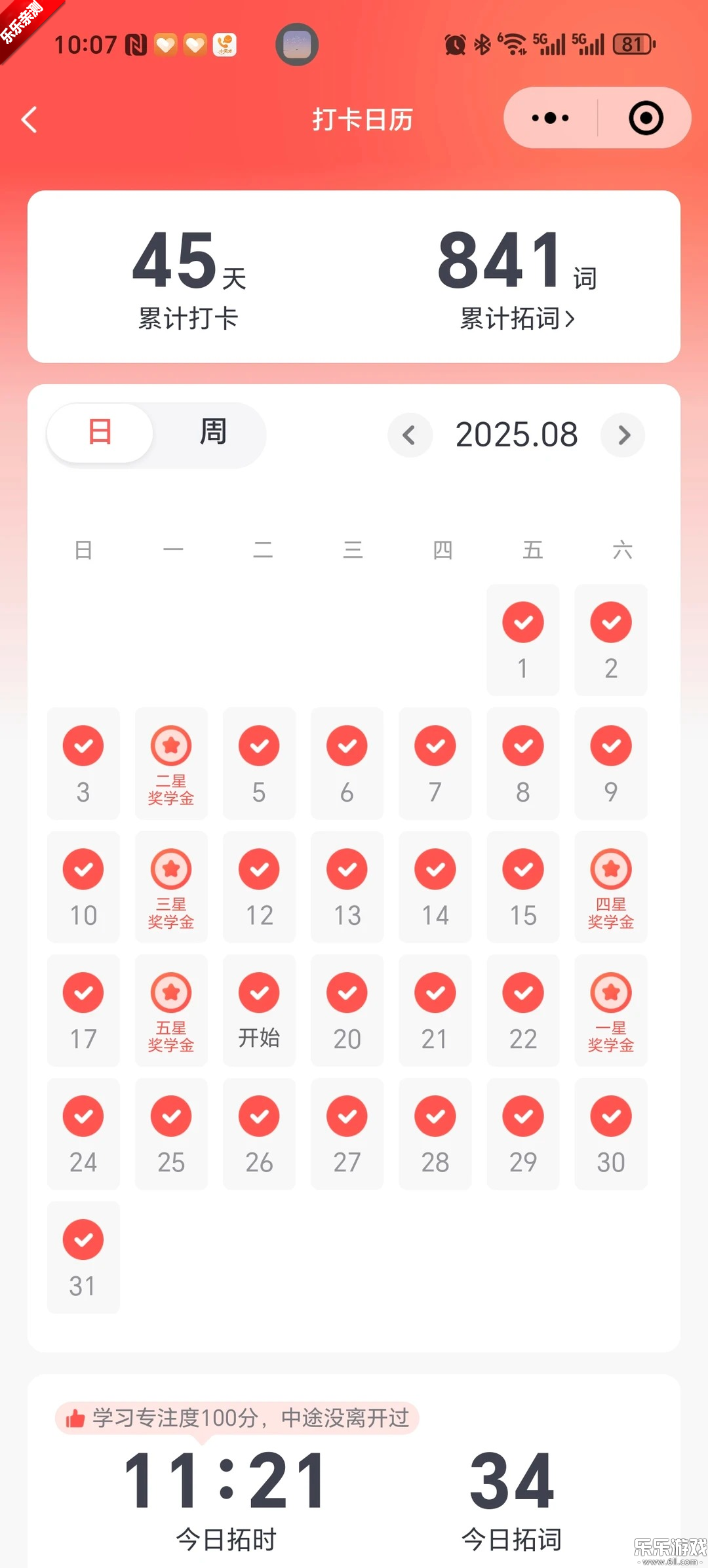Tap the 打卡日历 title bar
This screenshot has height=1568, width=708.
tap(361, 120)
